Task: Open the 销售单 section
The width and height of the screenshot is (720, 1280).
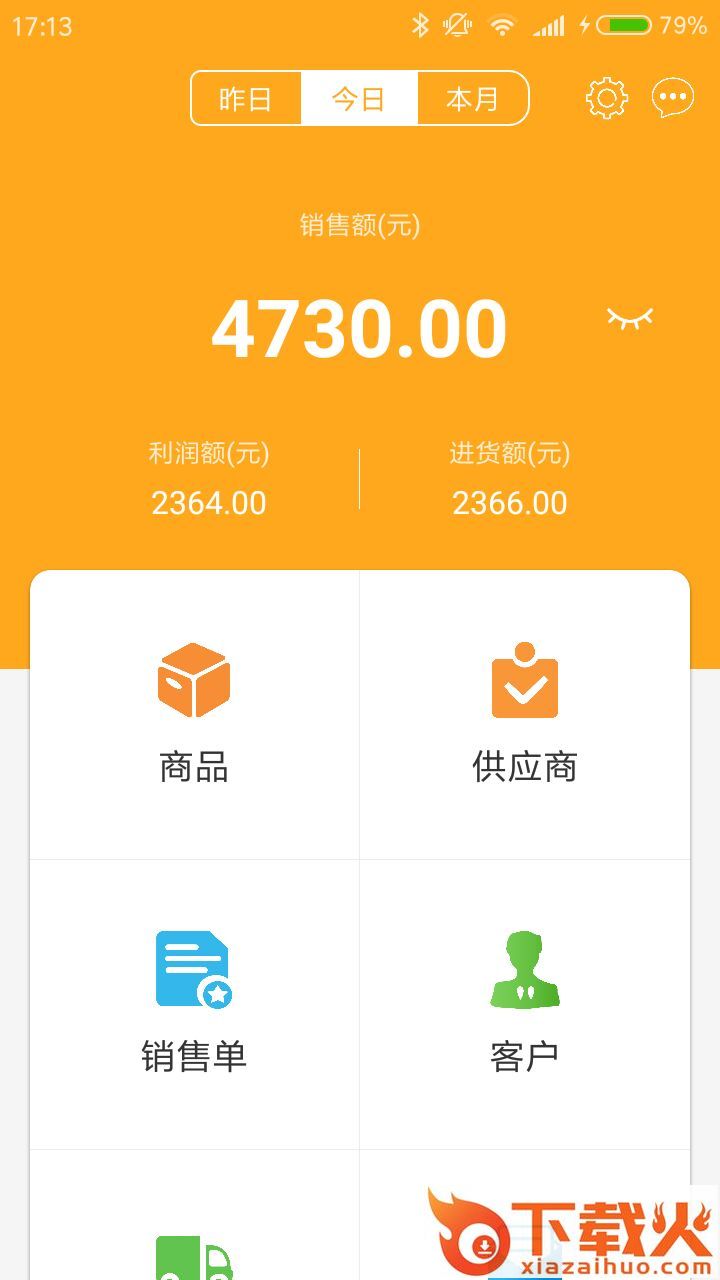Action: pyautogui.click(x=194, y=1003)
